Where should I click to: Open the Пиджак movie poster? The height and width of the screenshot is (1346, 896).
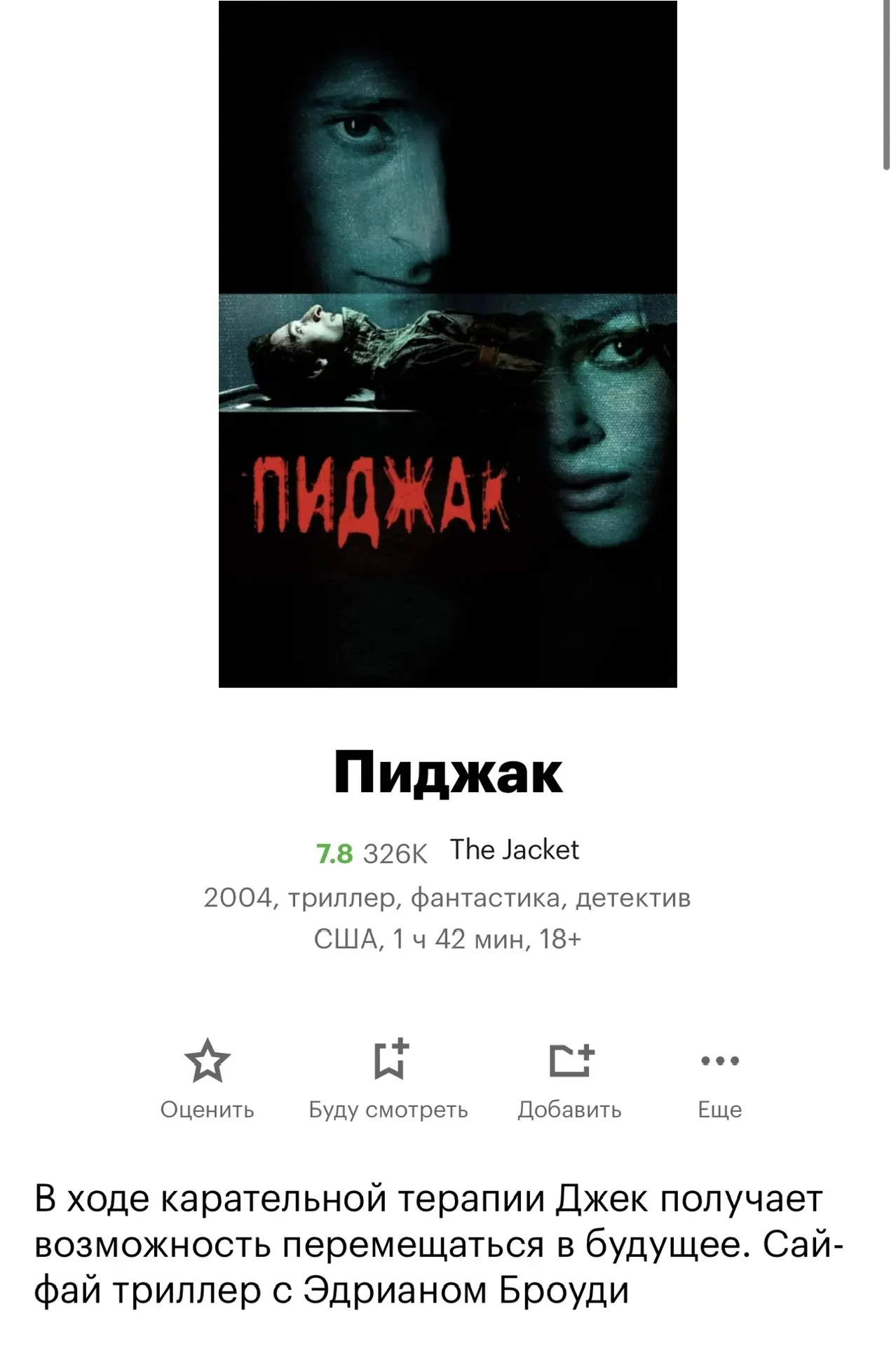tap(447, 344)
